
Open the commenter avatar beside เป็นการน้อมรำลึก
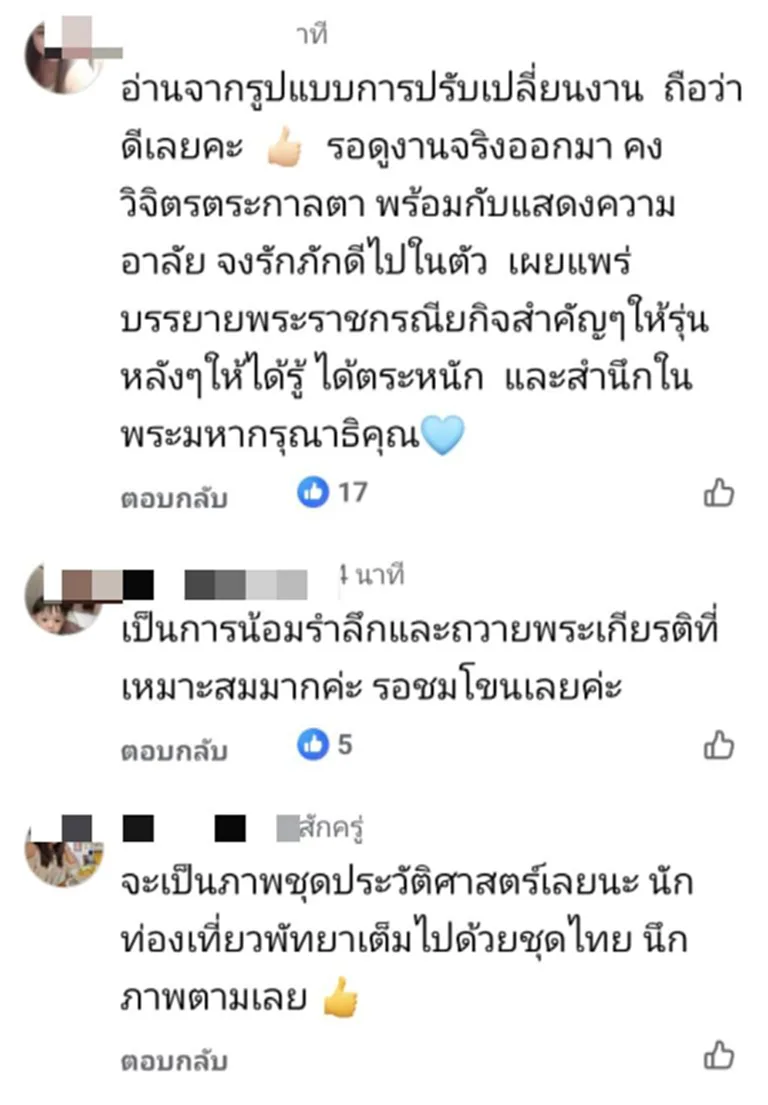64,599
